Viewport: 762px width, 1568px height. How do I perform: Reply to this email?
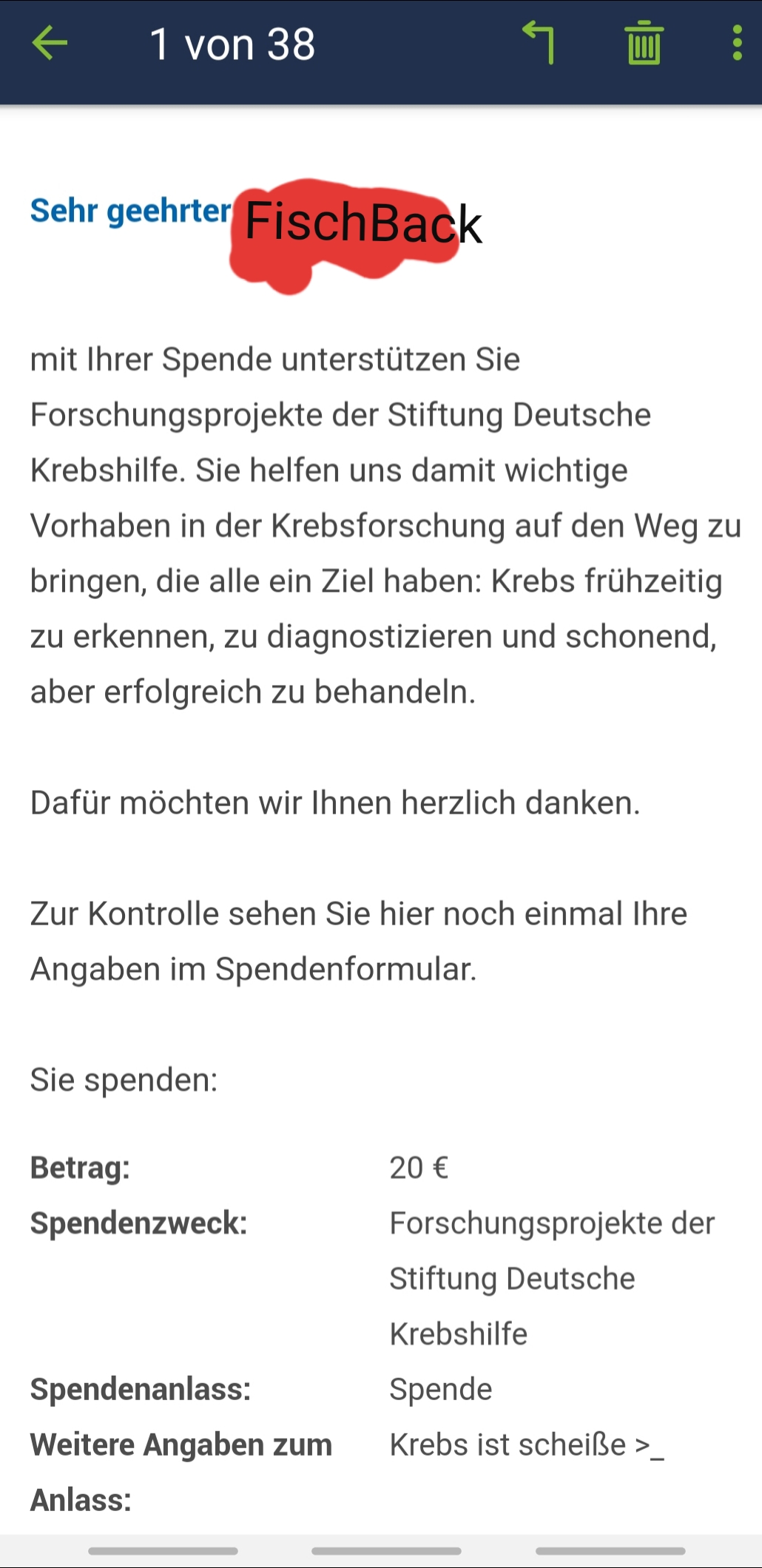538,43
